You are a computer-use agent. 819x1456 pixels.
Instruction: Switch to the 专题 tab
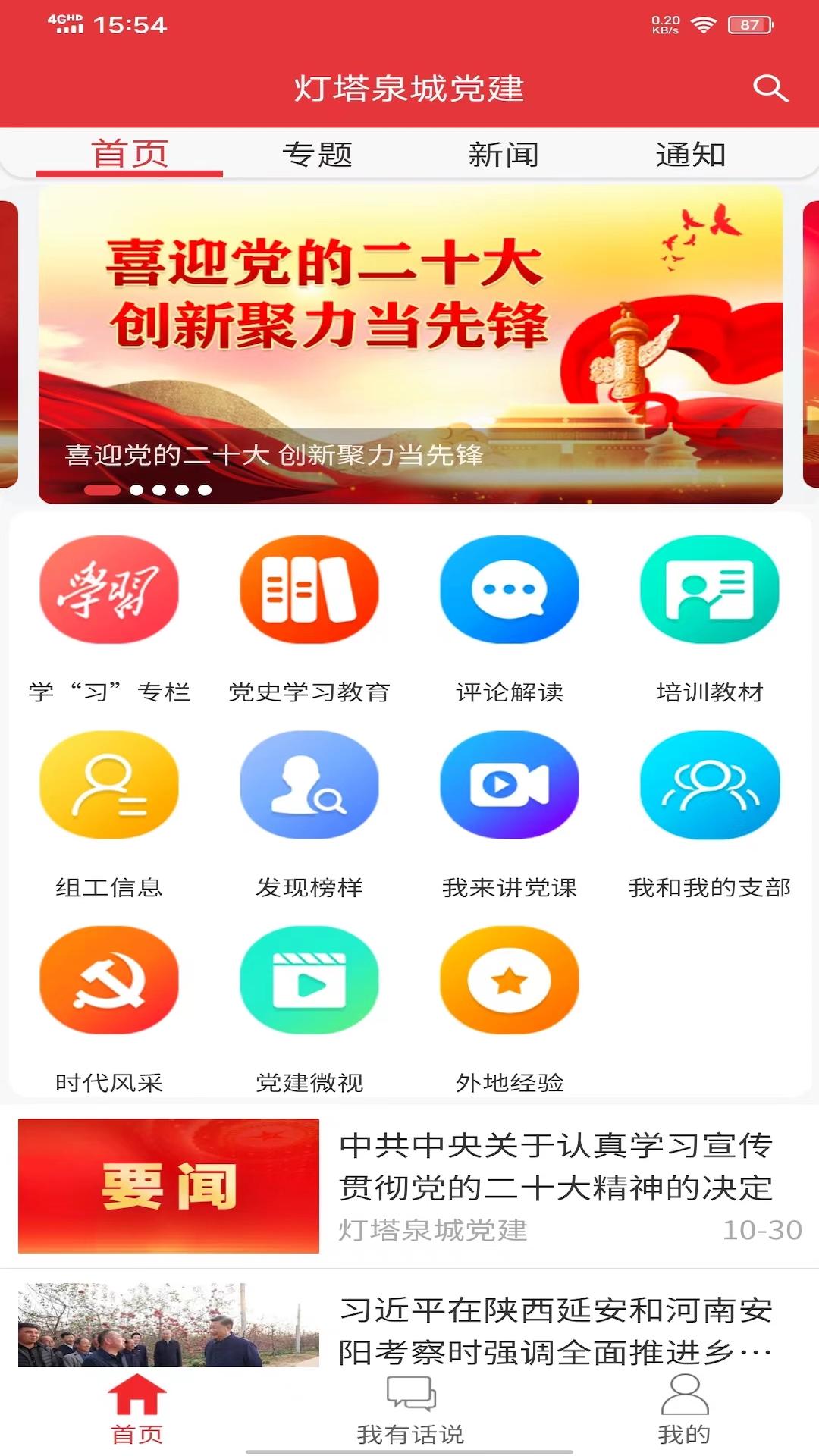click(x=318, y=154)
